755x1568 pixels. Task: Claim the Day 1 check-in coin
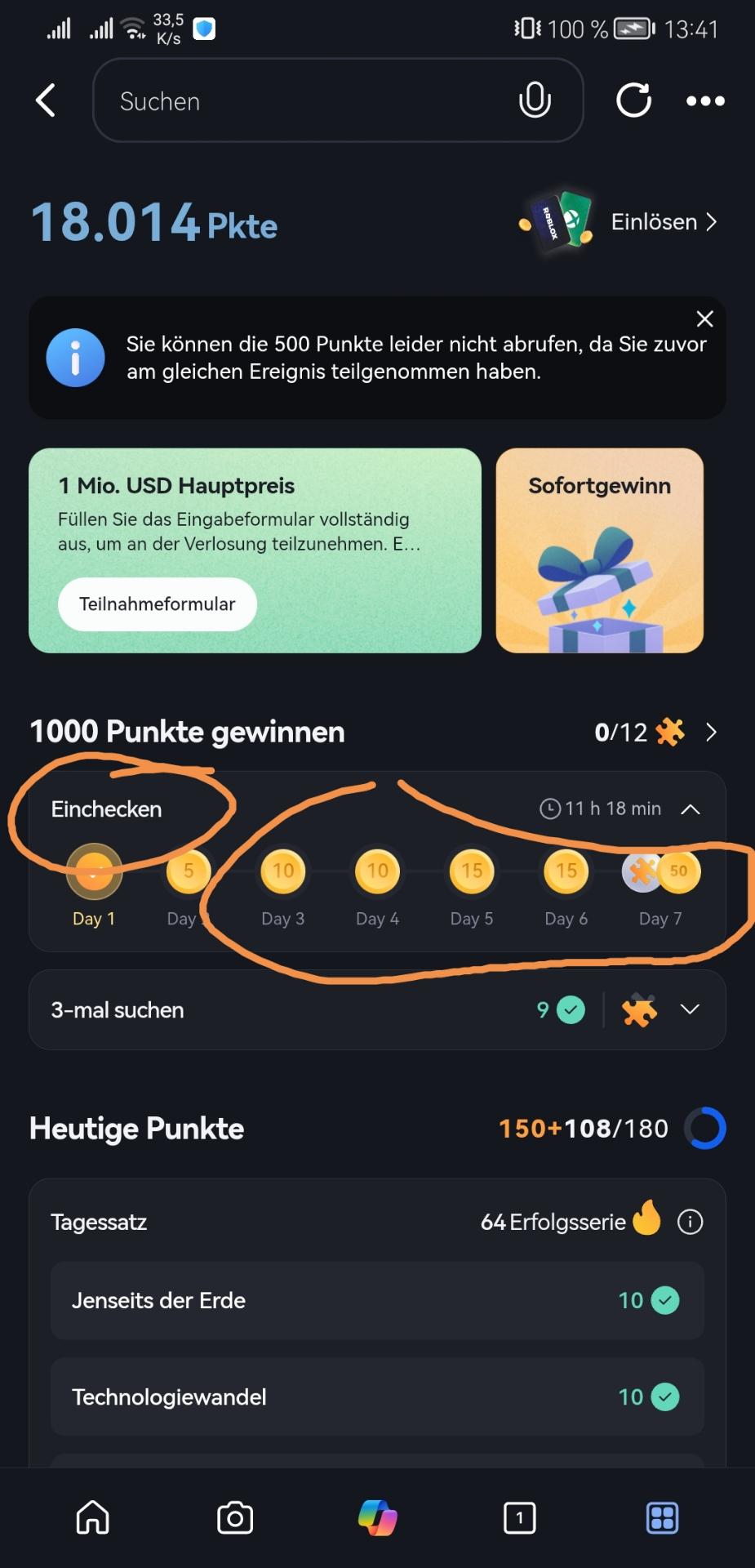[x=94, y=871]
